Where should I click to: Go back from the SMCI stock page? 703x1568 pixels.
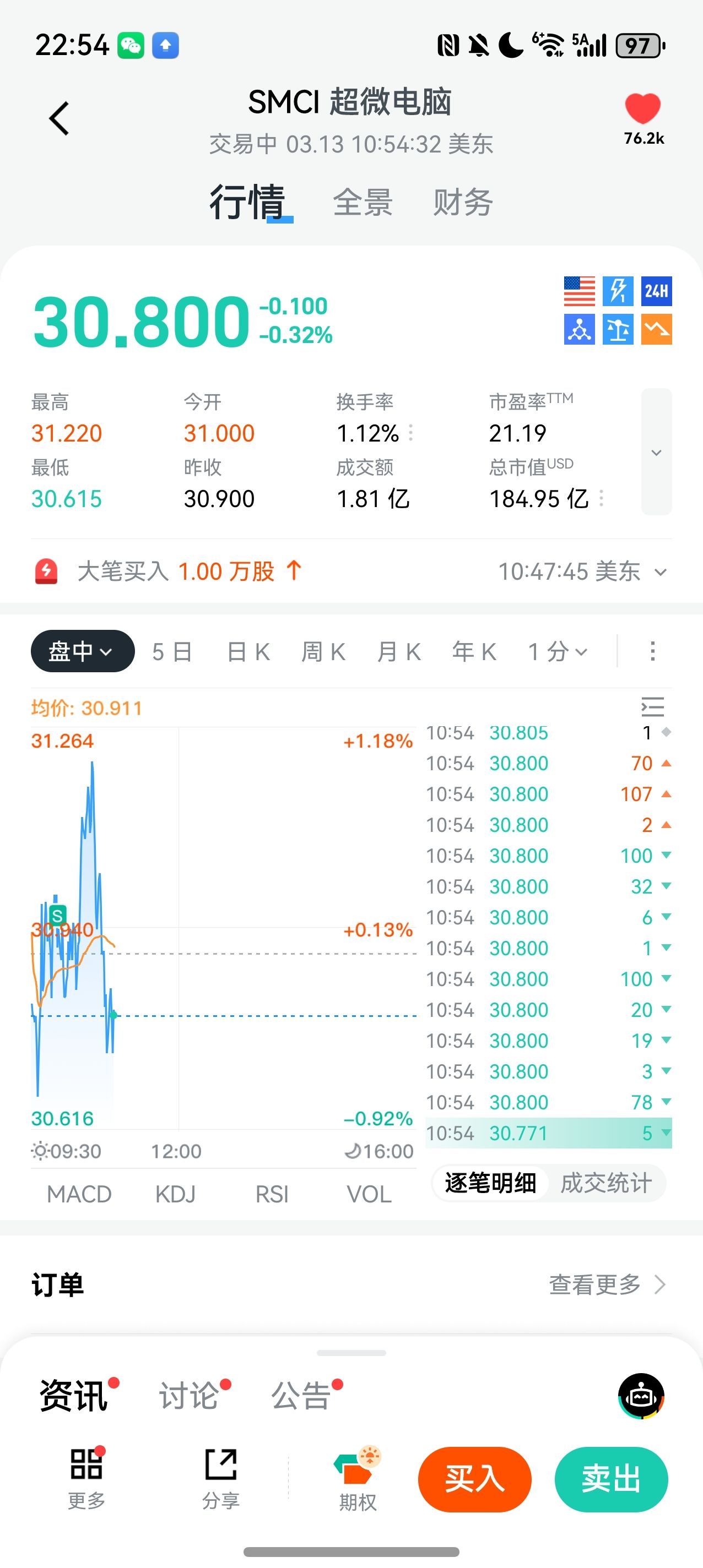(59, 118)
